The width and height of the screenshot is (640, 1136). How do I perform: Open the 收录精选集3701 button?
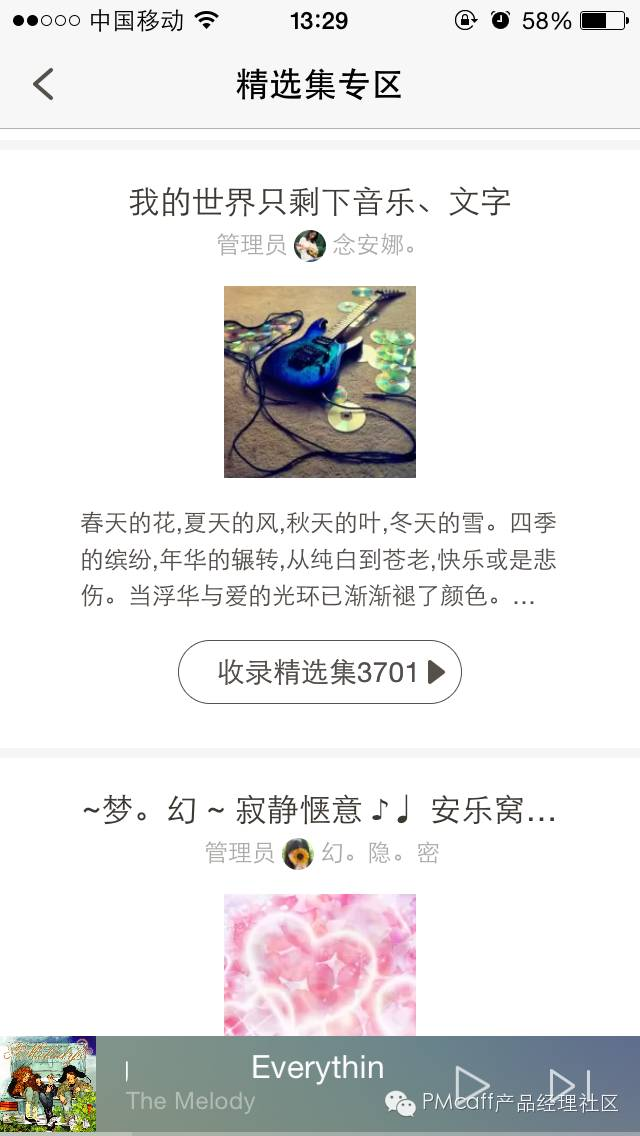click(320, 672)
